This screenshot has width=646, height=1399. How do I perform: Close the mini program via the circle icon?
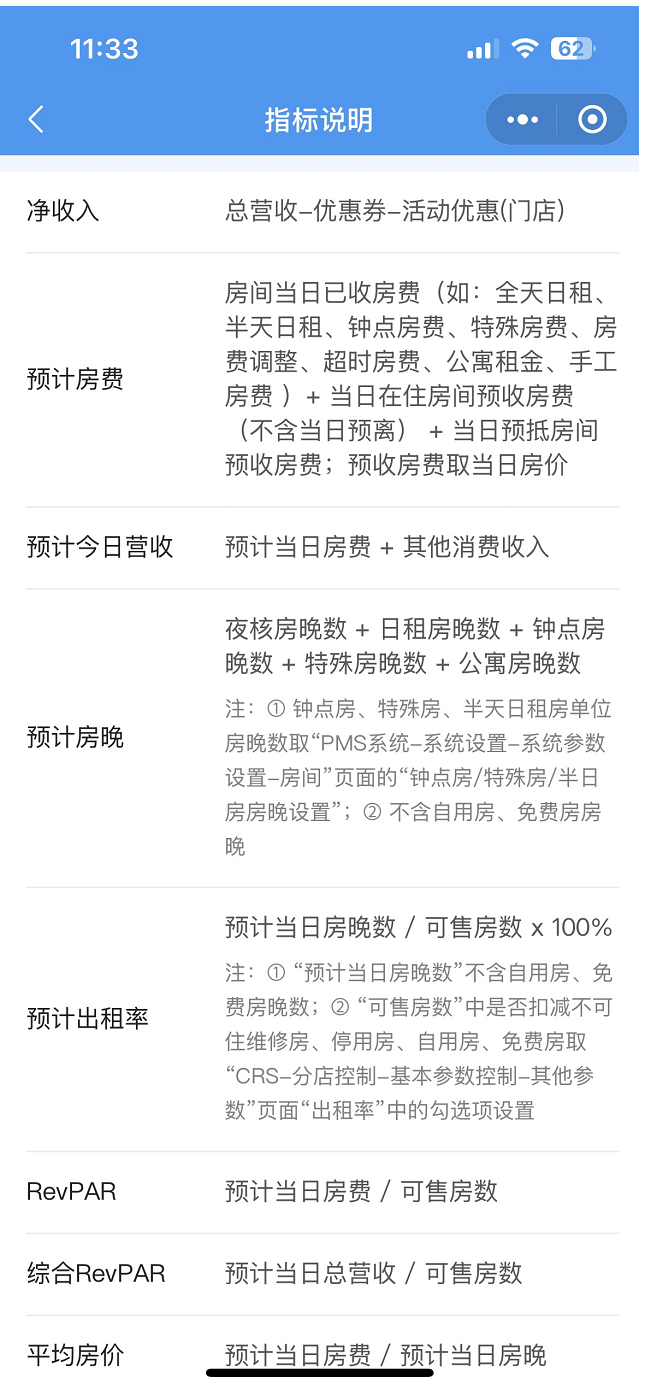(x=592, y=120)
